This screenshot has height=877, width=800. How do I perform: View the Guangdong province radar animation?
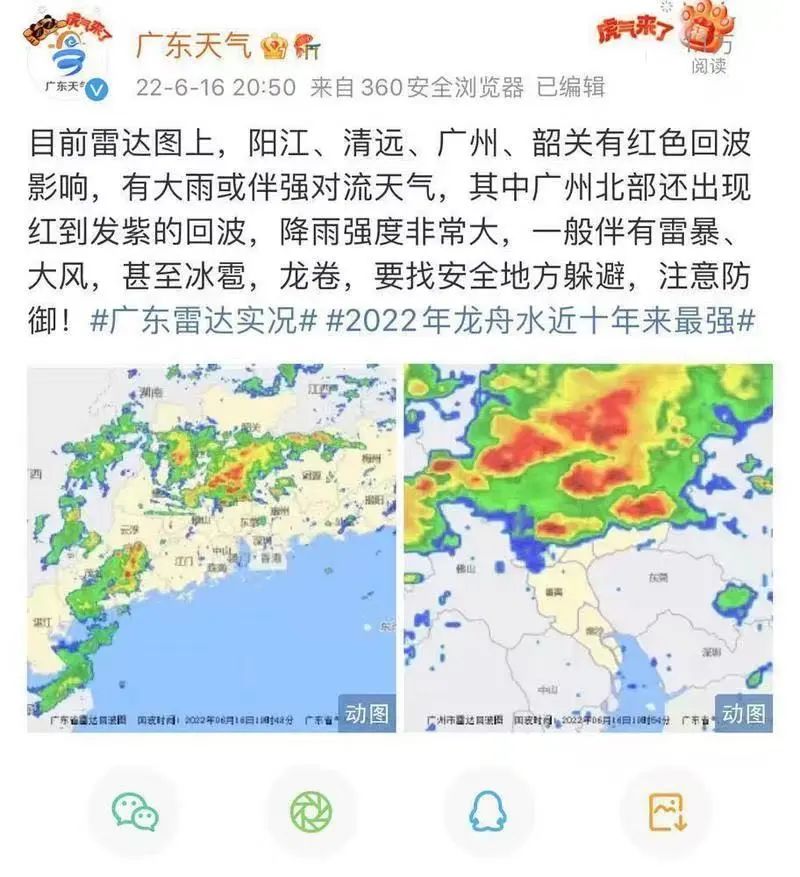point(211,547)
